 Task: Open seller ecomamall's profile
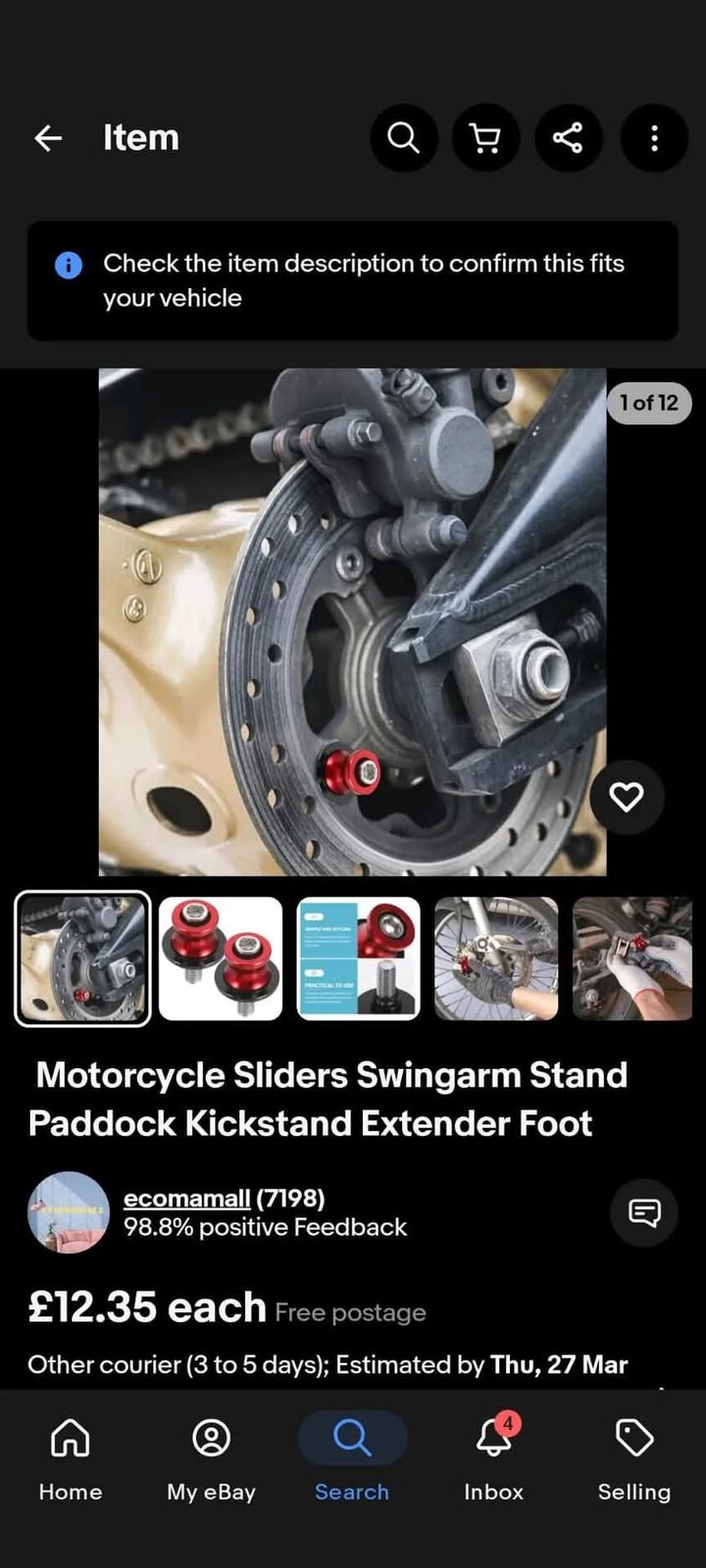pos(186,1199)
